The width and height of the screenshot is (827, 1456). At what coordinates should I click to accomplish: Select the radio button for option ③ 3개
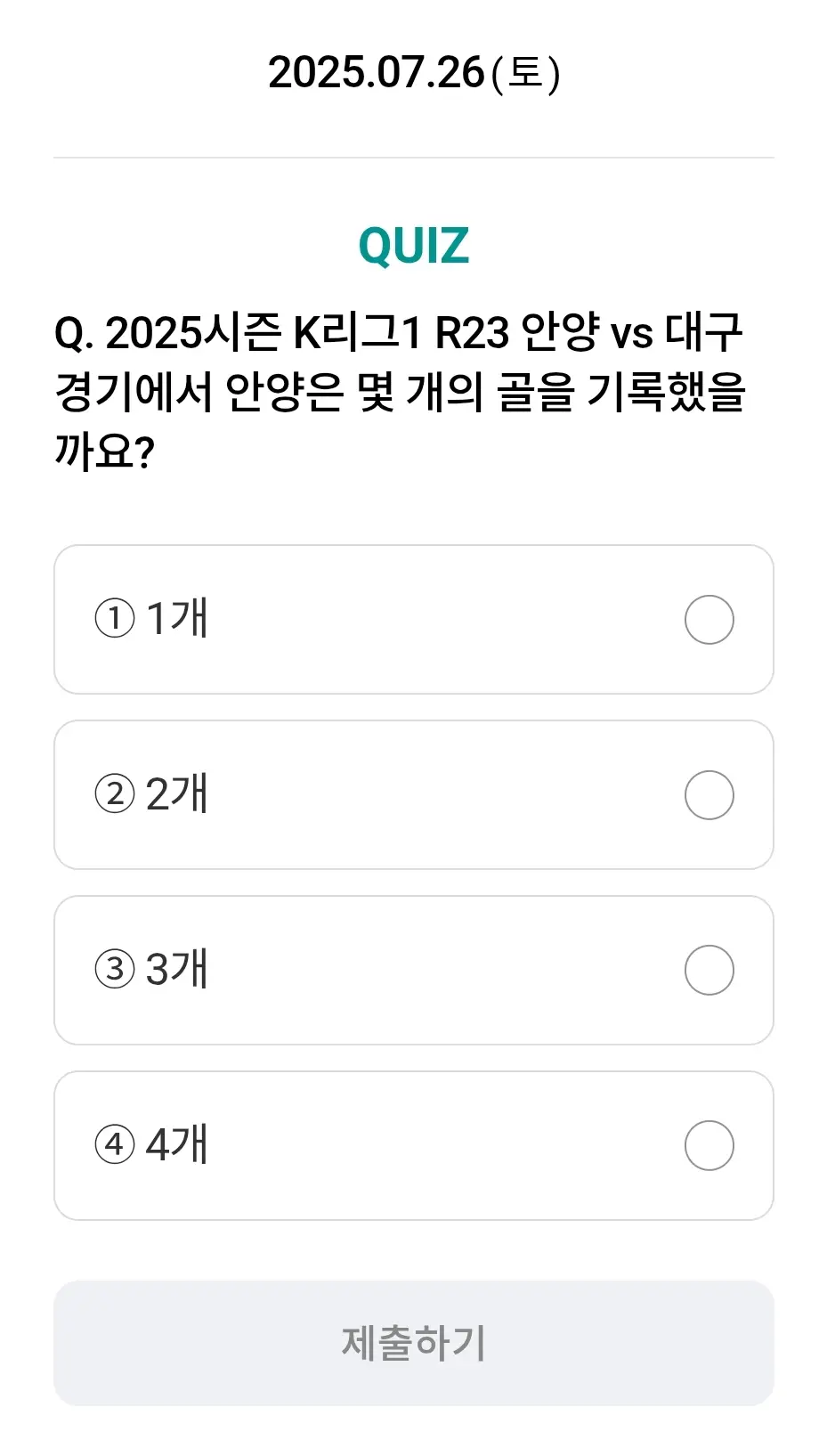(x=709, y=970)
